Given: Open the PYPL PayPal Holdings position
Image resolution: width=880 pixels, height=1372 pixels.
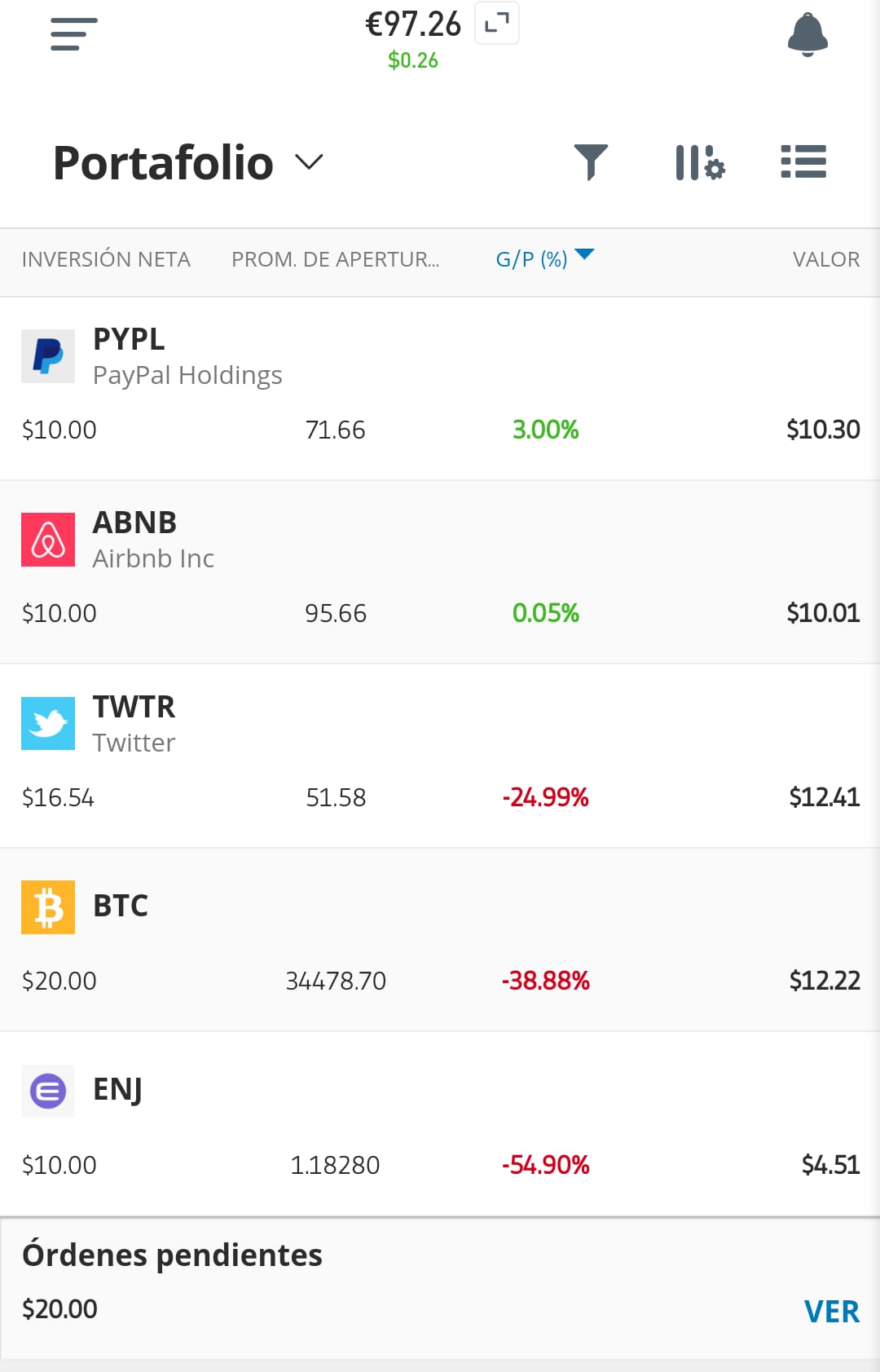Looking at the screenshot, I should tap(440, 389).
